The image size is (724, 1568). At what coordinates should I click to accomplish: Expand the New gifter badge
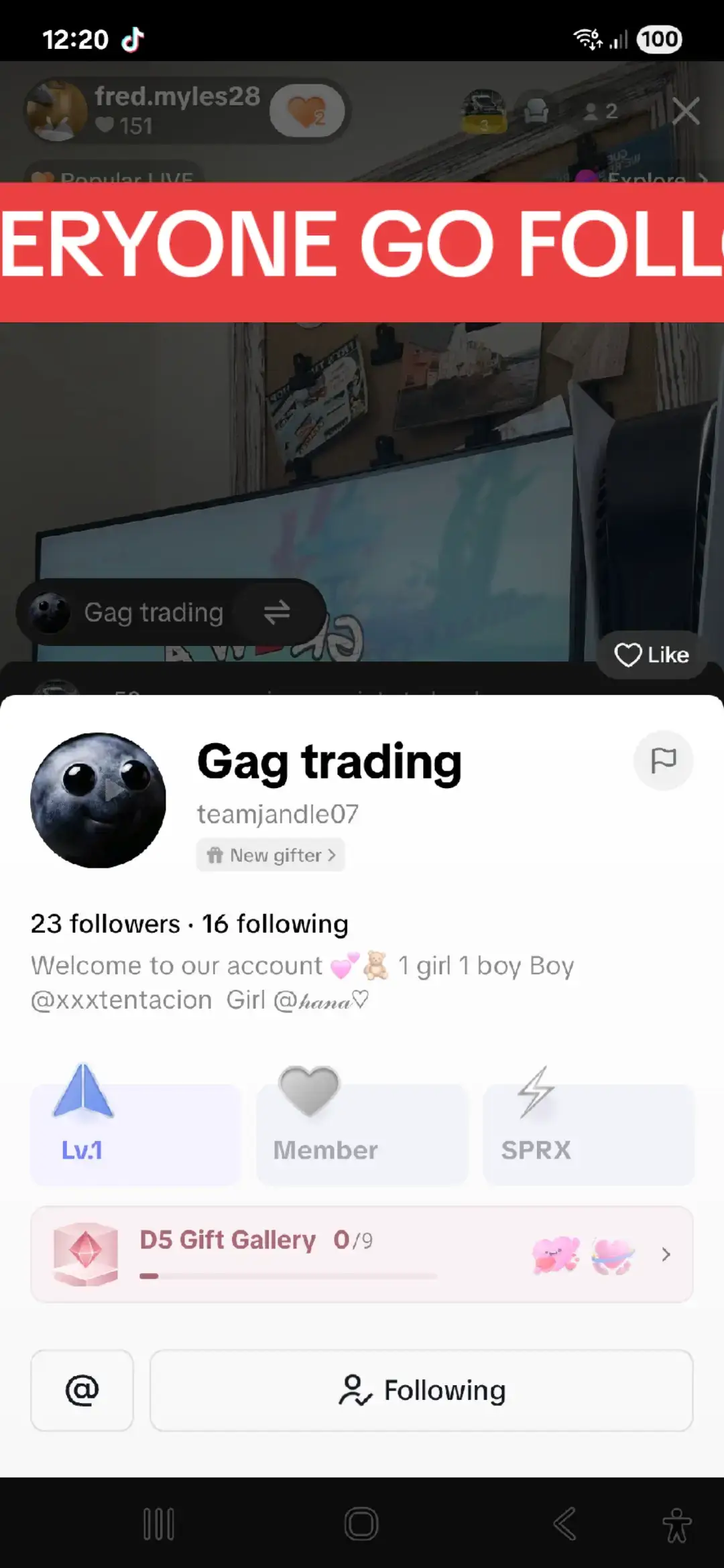(270, 855)
